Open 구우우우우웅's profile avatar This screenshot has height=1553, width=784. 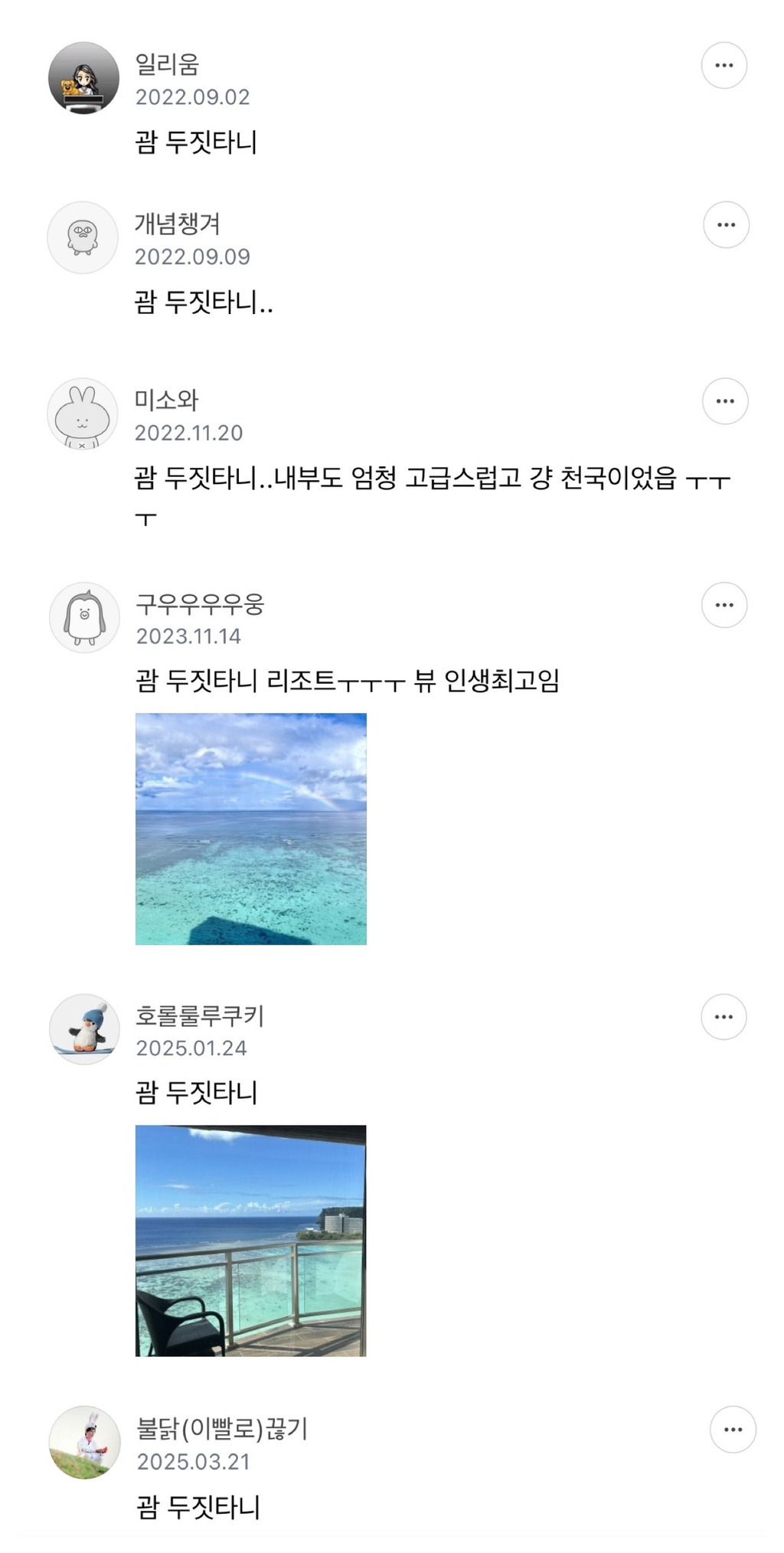pos(84,617)
